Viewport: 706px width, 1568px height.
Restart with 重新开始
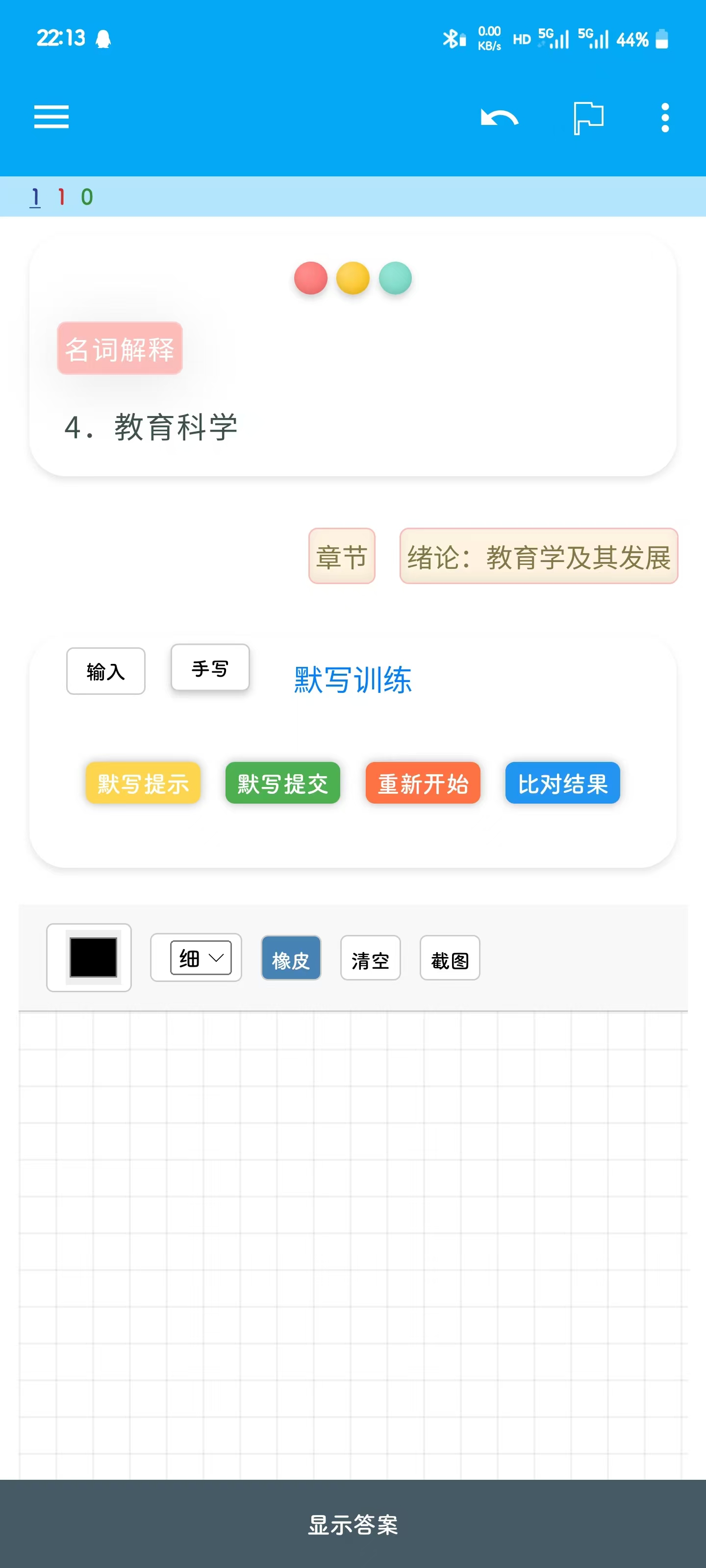click(x=423, y=783)
